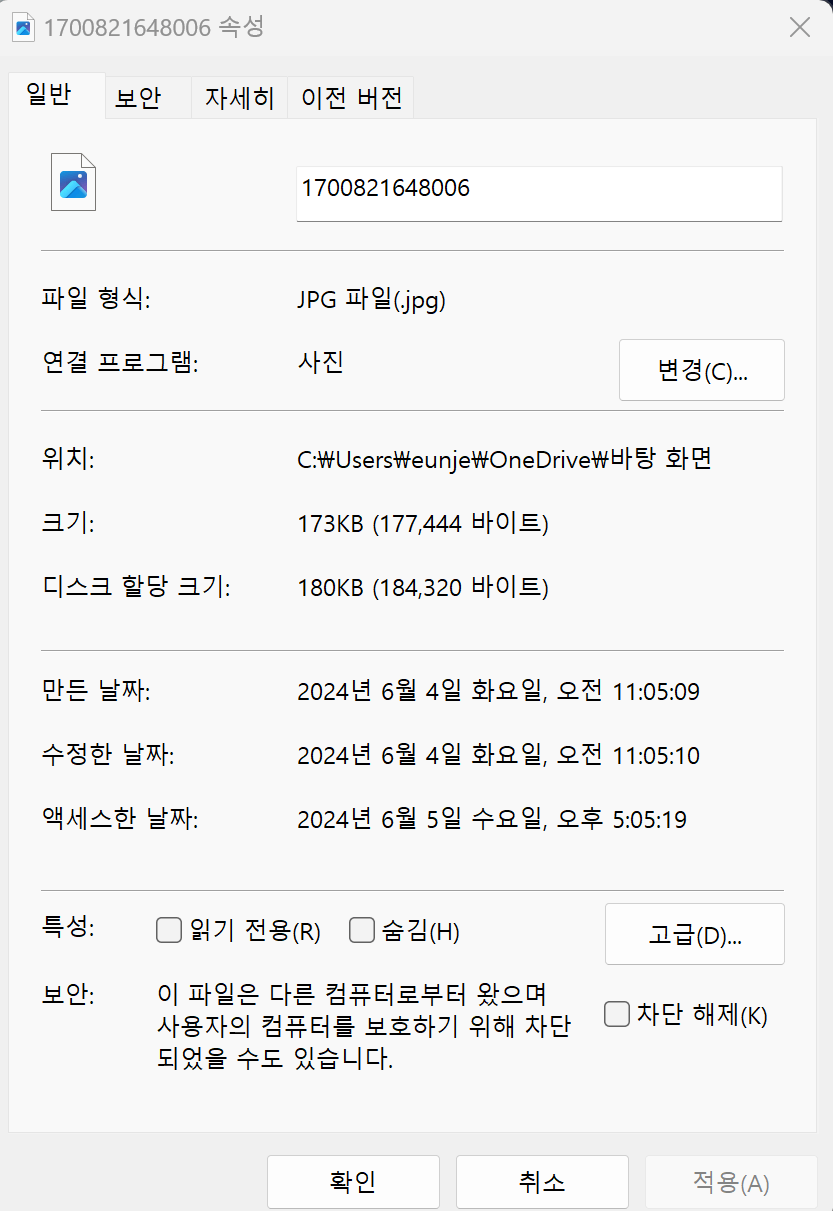Enable the 숨김(H) checkbox

tap(361, 932)
